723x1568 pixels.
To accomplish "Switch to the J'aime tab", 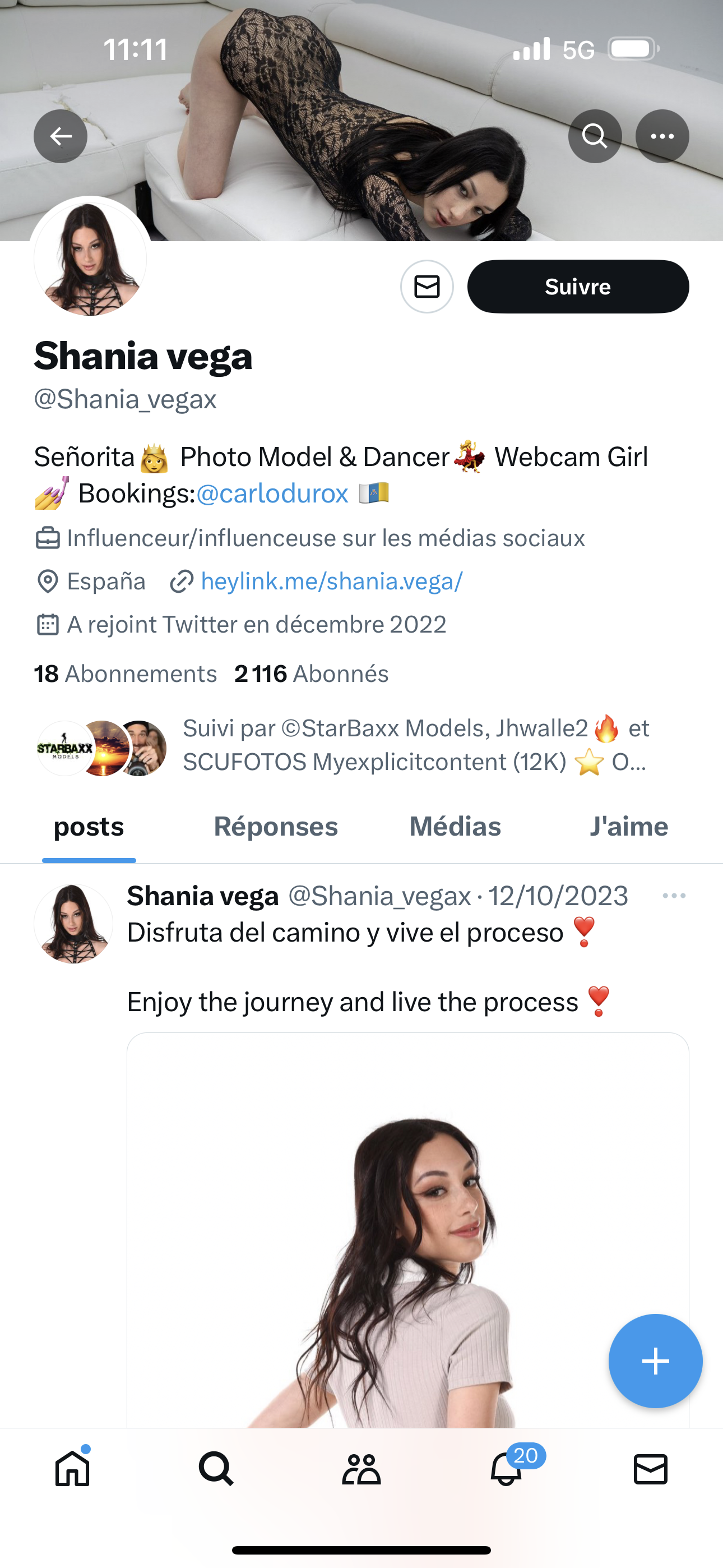I will pyautogui.click(x=629, y=827).
